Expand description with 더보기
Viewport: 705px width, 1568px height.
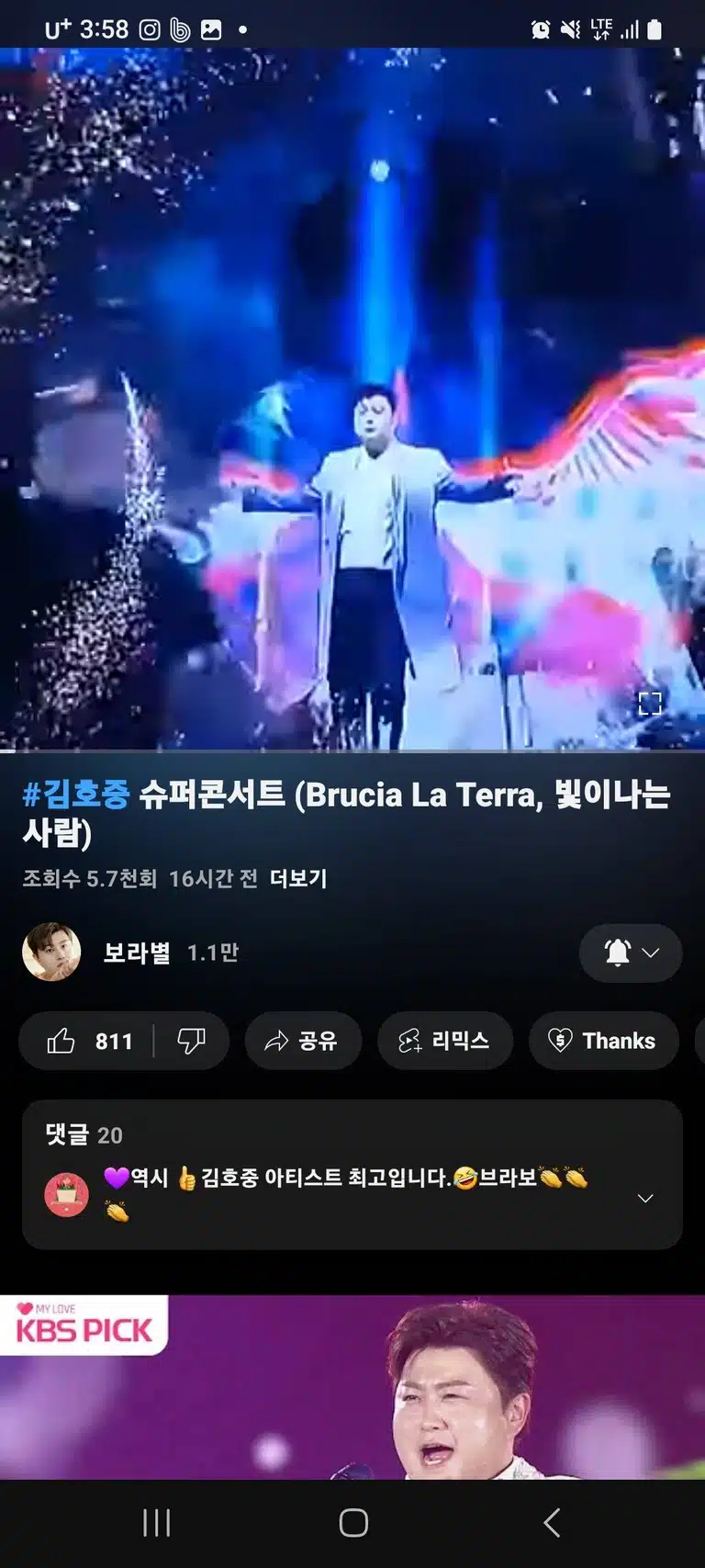click(x=298, y=879)
